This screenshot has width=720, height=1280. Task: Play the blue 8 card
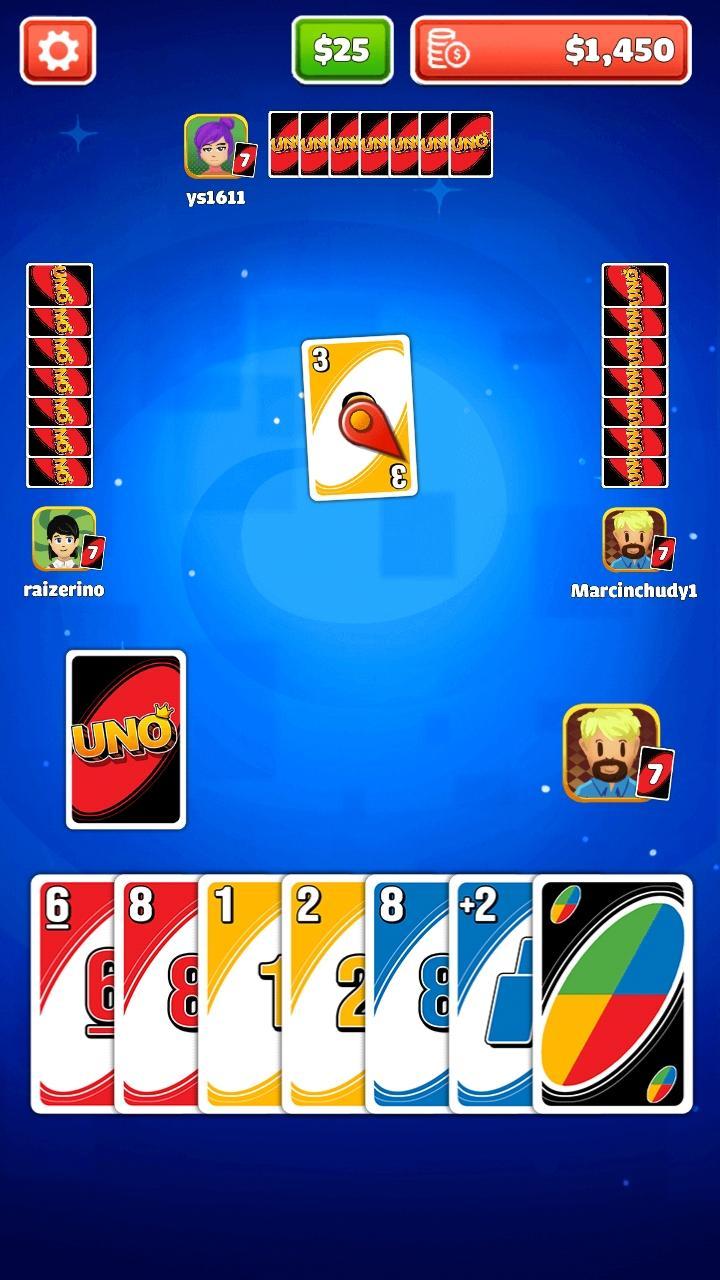[x=408, y=993]
